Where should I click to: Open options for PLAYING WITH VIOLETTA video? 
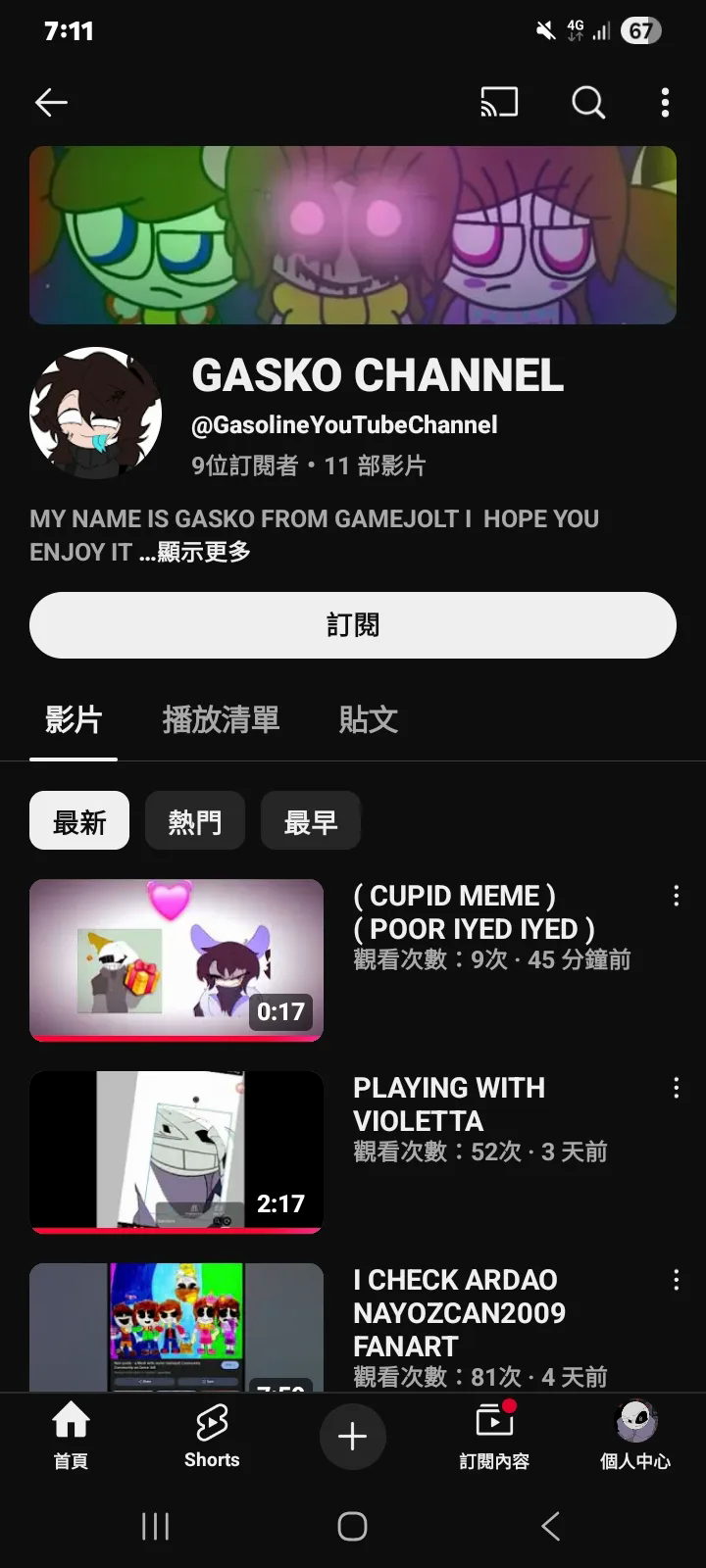(x=676, y=1088)
